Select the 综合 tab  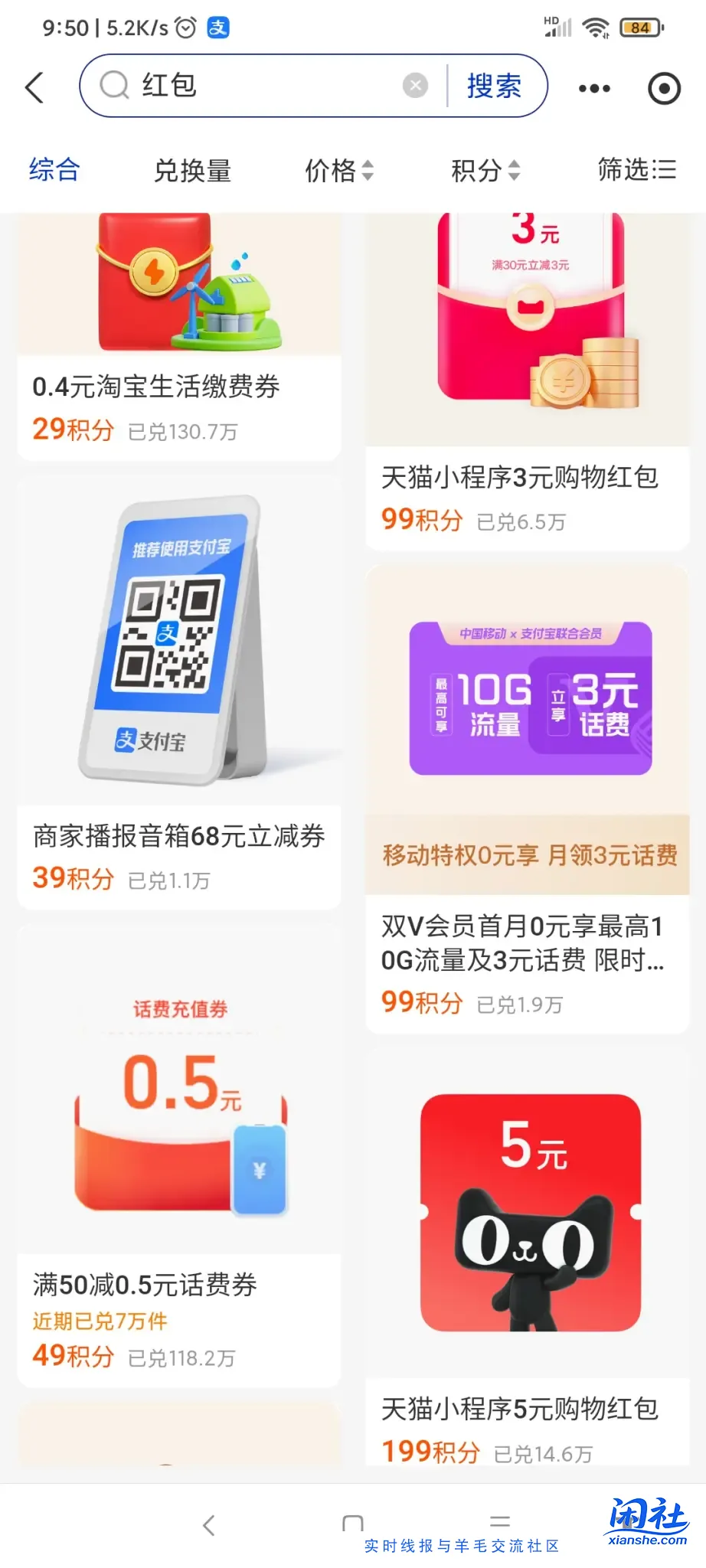click(54, 170)
